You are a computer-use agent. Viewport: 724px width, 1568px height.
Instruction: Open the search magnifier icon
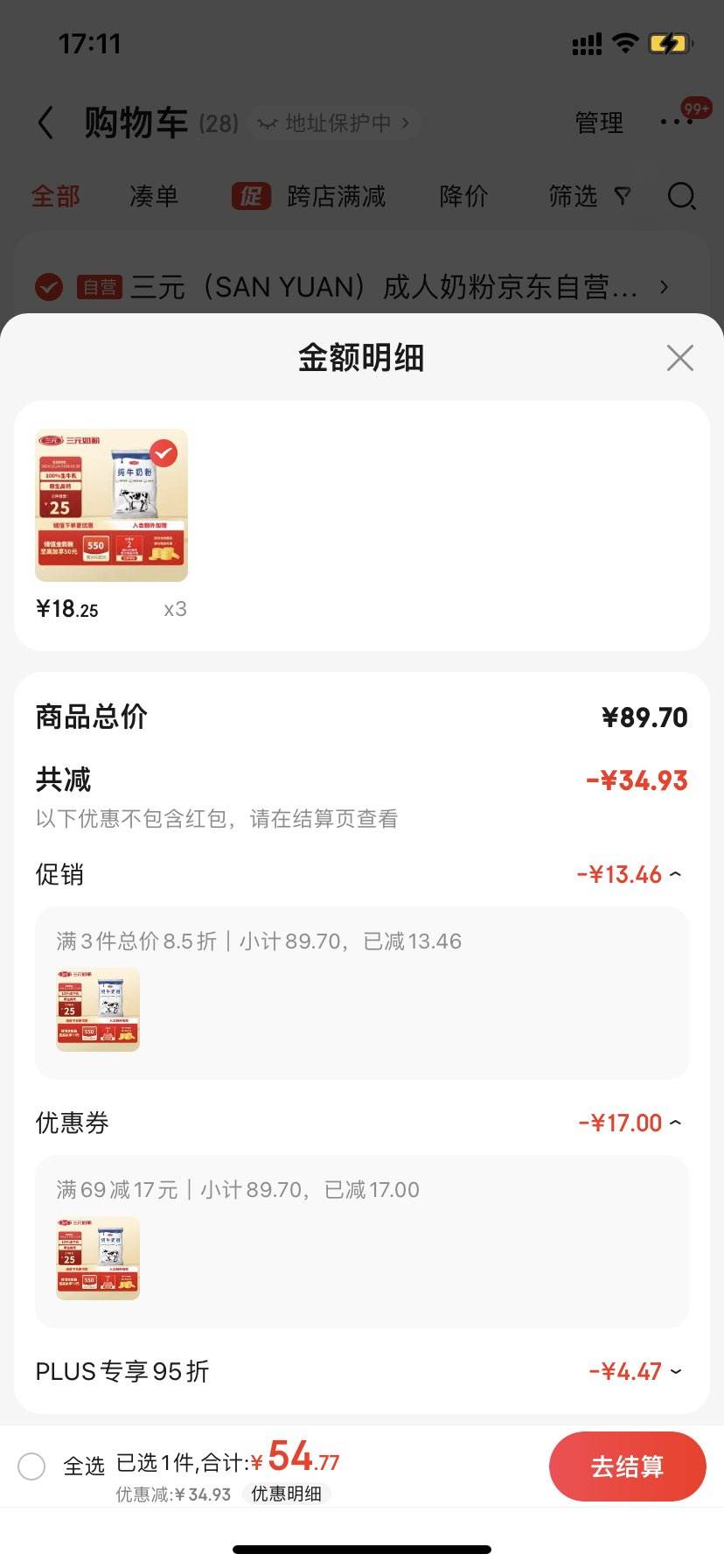click(681, 197)
